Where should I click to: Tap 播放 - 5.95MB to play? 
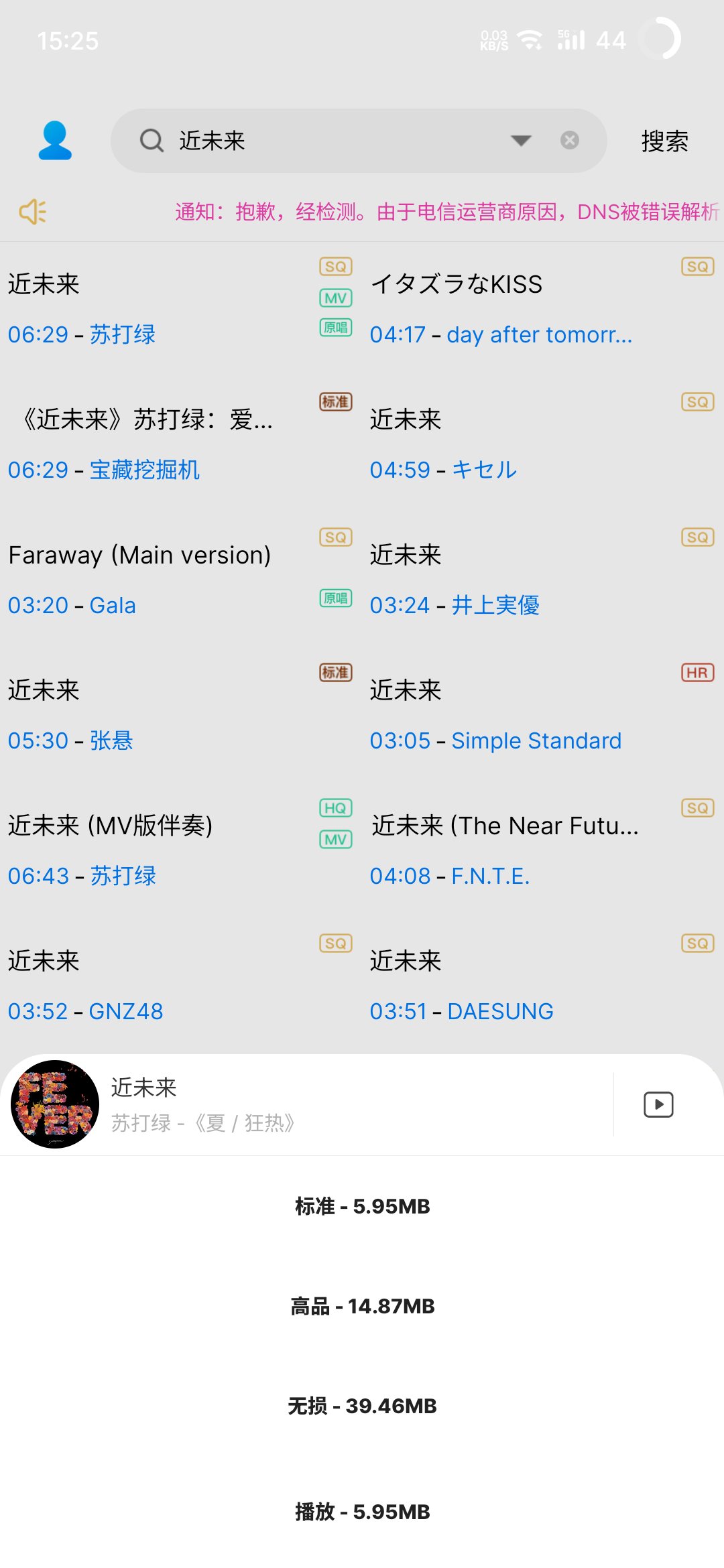point(362,1512)
